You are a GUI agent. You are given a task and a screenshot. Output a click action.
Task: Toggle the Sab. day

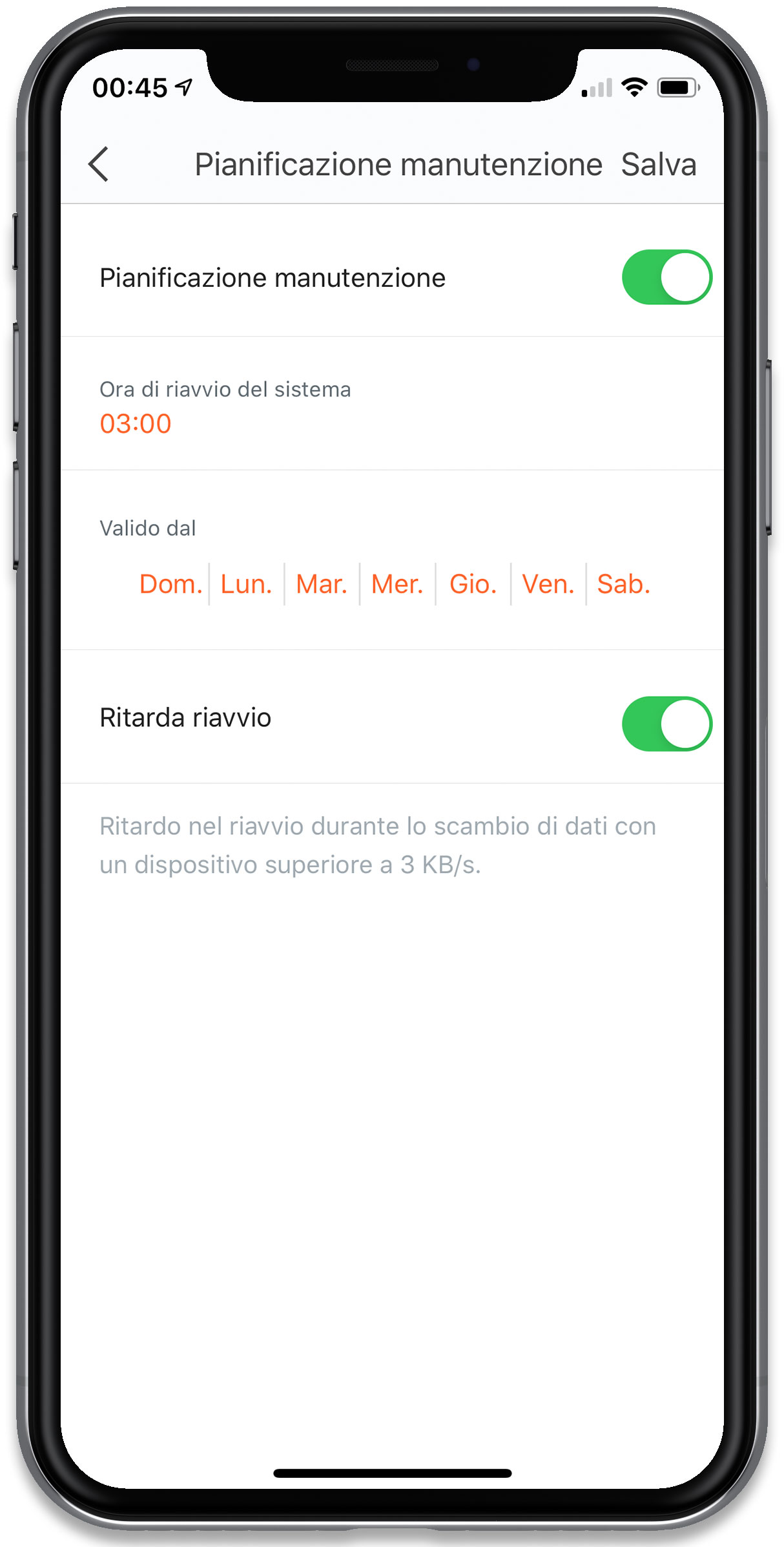[623, 584]
